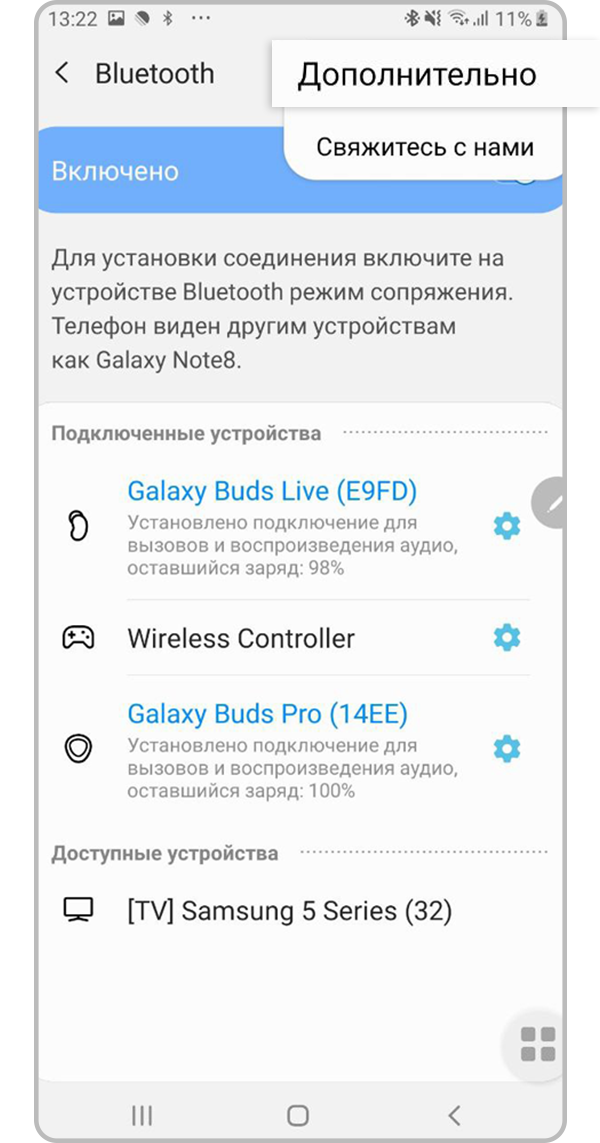Image resolution: width=600 pixels, height=1143 pixels.
Task: Choose Свяжитесь с нами option
Action: click(x=425, y=147)
